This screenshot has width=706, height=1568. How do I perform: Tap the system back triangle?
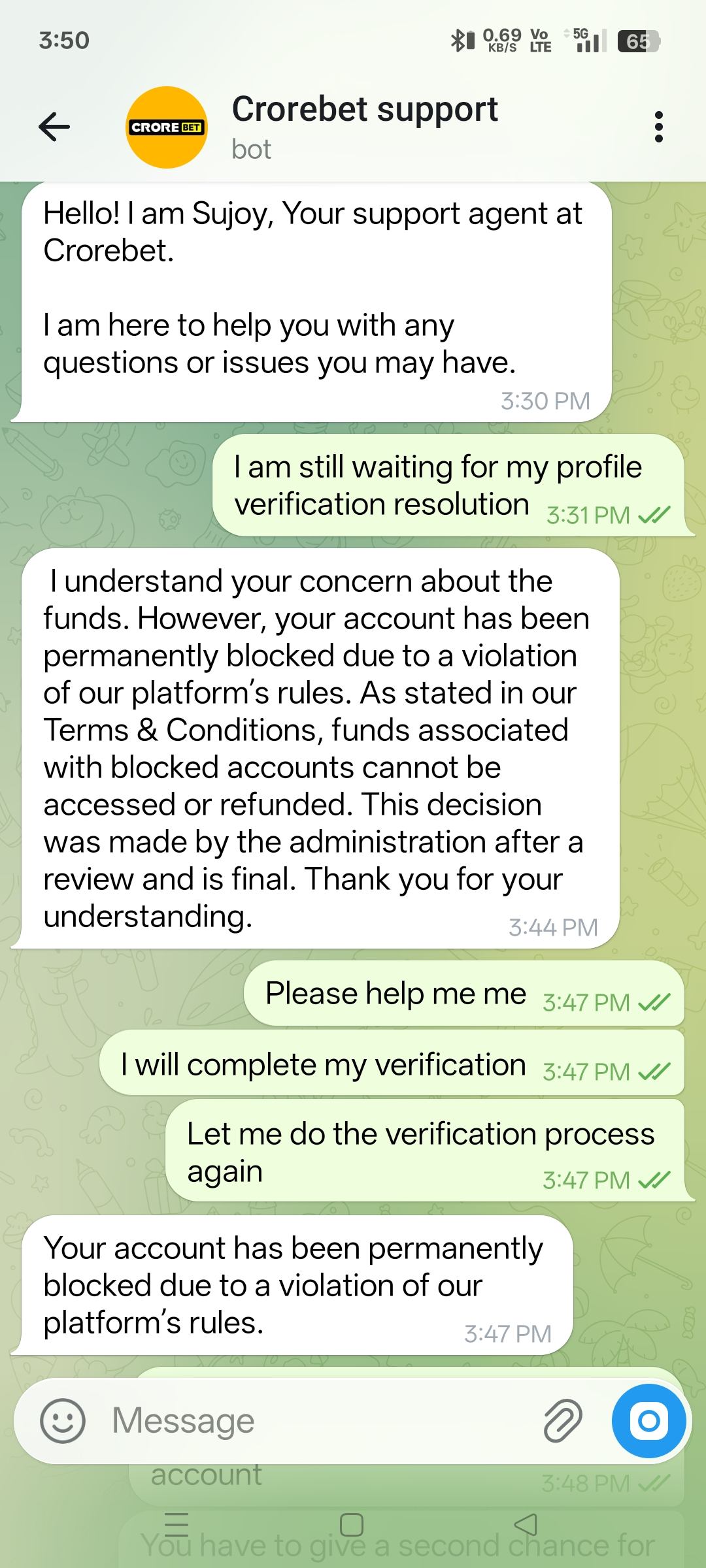click(x=526, y=1525)
